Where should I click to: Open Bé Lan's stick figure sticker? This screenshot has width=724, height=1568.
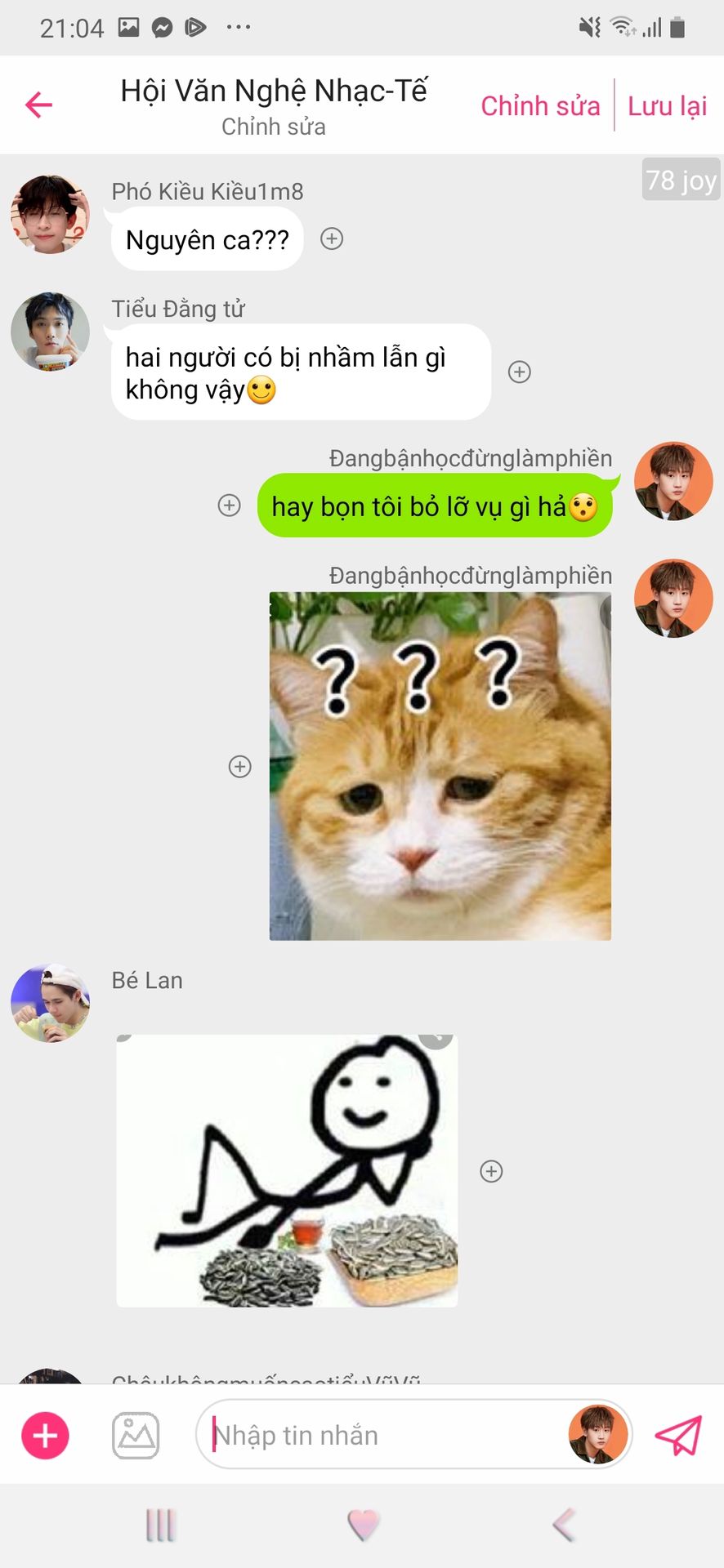tap(287, 1171)
